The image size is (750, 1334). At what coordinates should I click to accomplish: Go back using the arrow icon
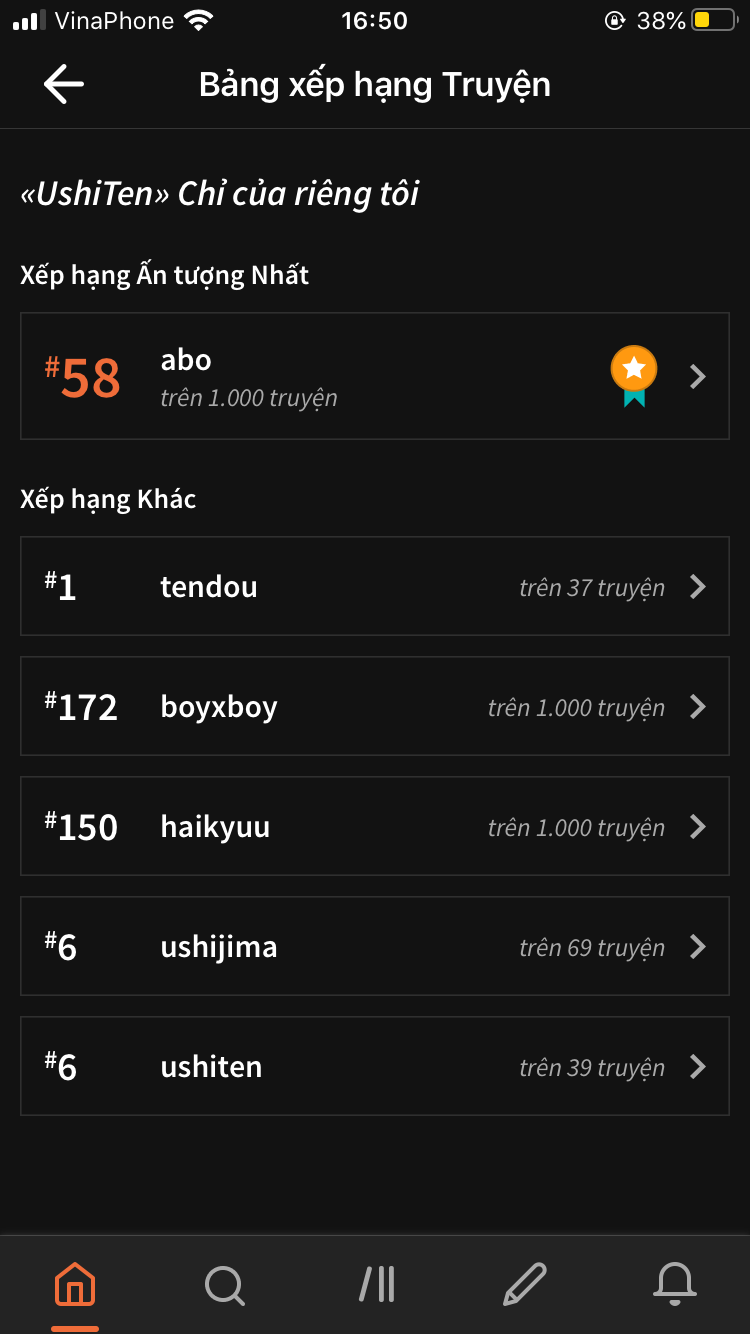click(64, 85)
